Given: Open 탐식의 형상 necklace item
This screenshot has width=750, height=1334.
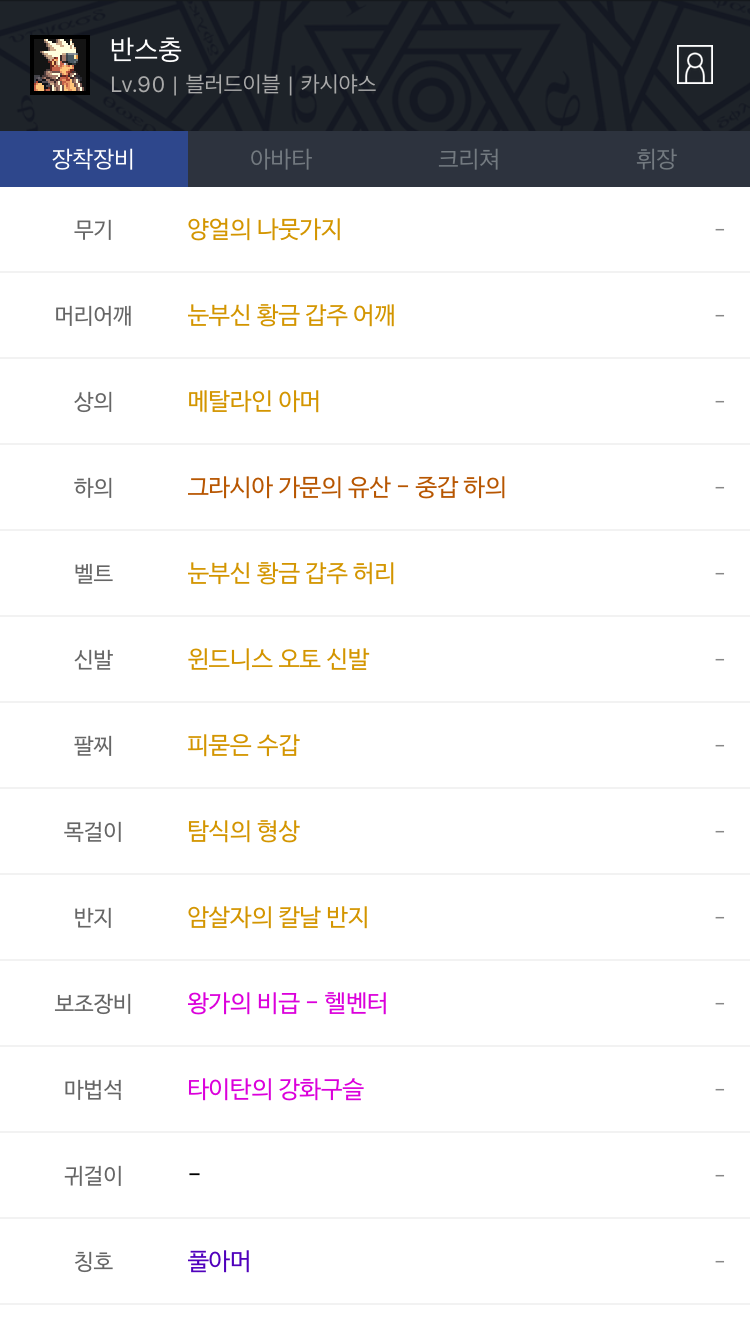Looking at the screenshot, I should (x=243, y=832).
